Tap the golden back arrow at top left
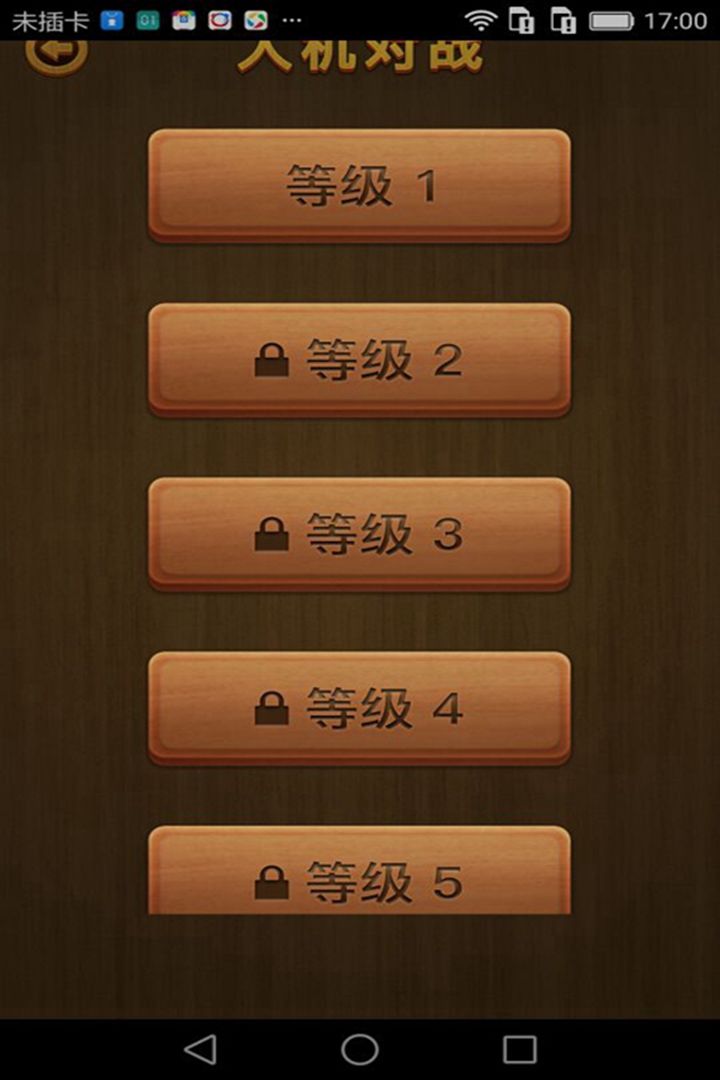This screenshot has width=720, height=1080. (57, 57)
